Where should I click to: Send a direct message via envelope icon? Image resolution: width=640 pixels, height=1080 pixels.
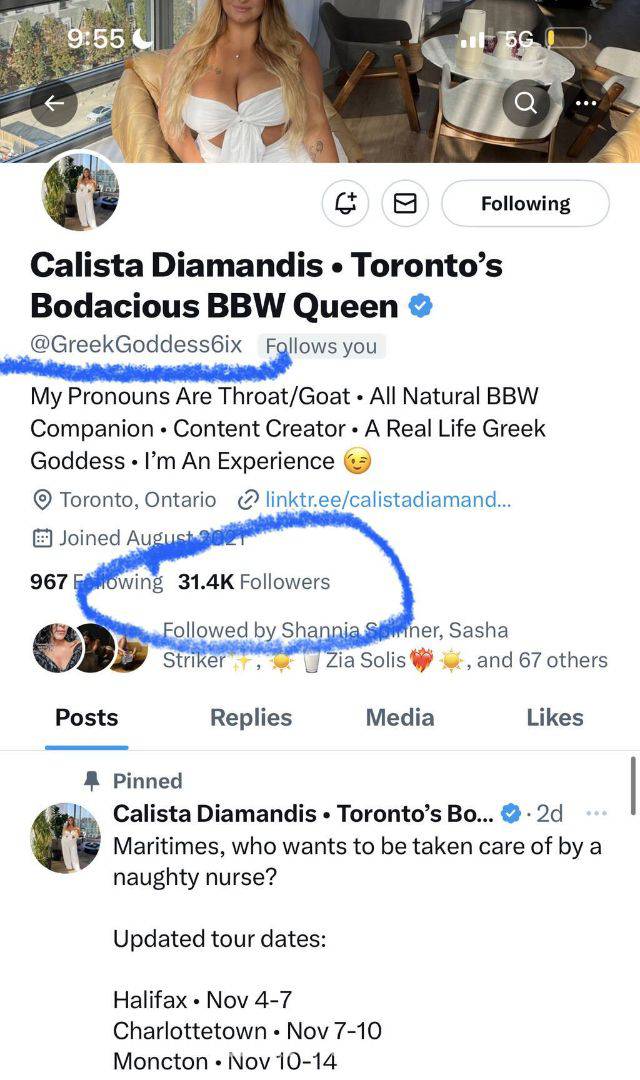coord(405,203)
